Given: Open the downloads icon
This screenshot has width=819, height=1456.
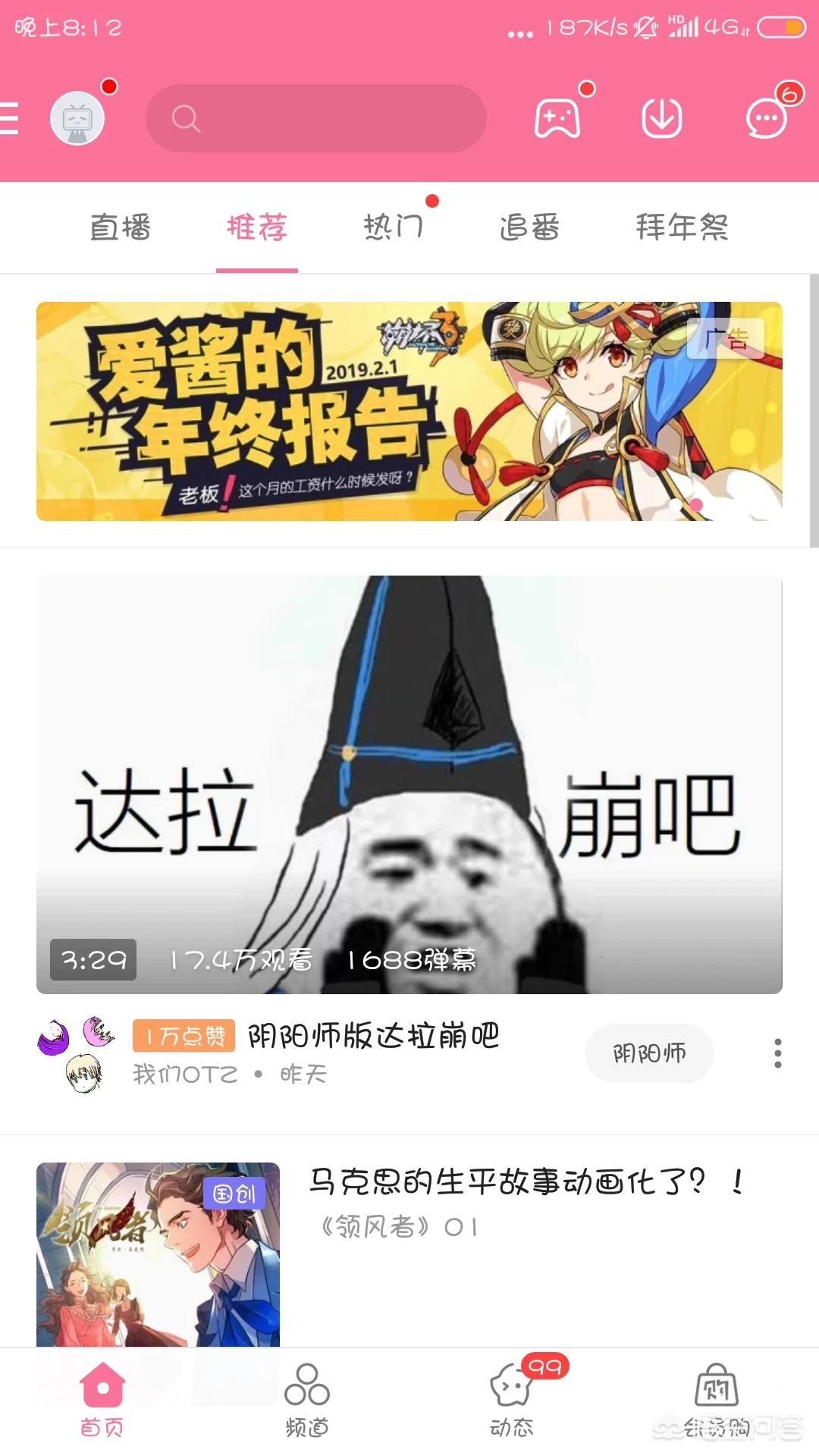Looking at the screenshot, I should point(661,119).
